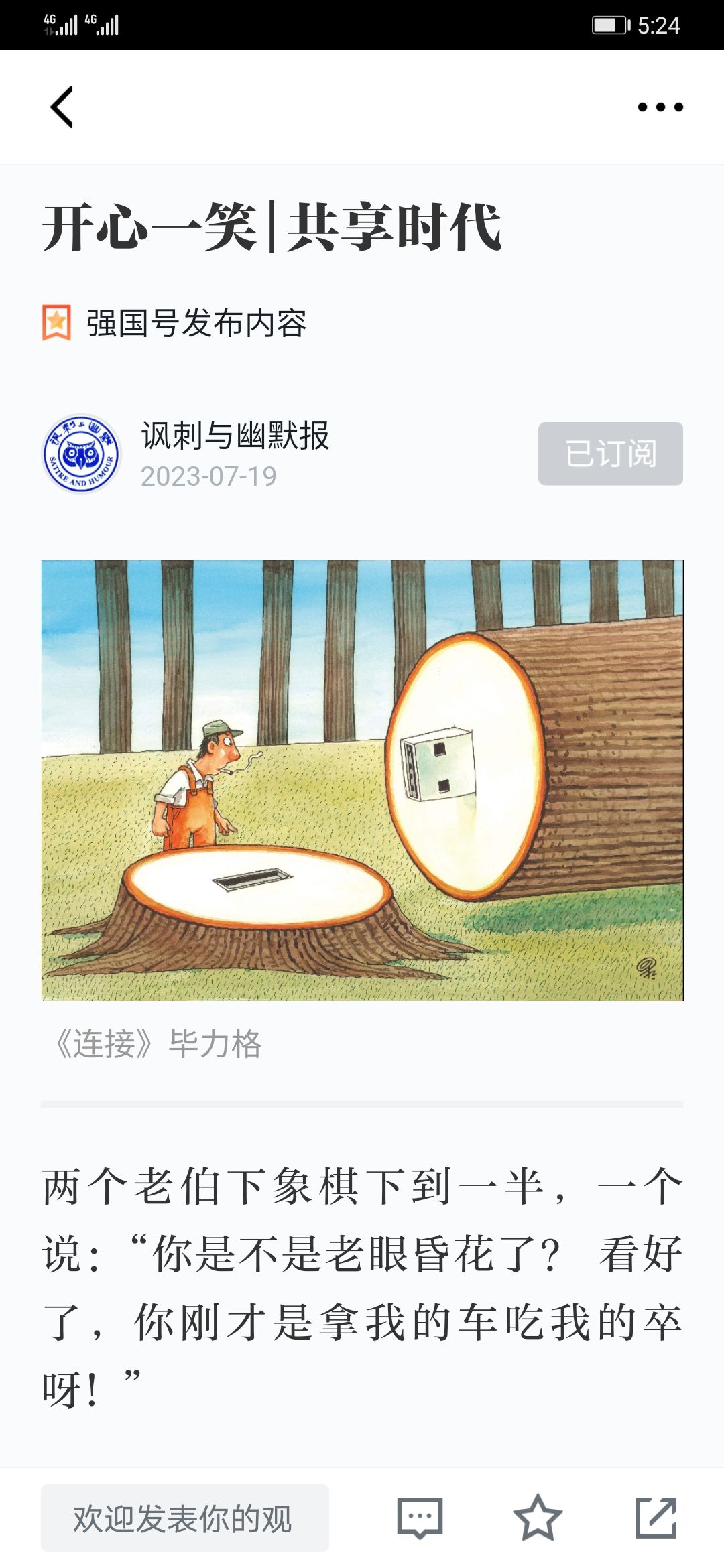Screen dimensions: 724x1568
Task: Open 讽刺与幽默报 publisher profile
Action: 235,436
